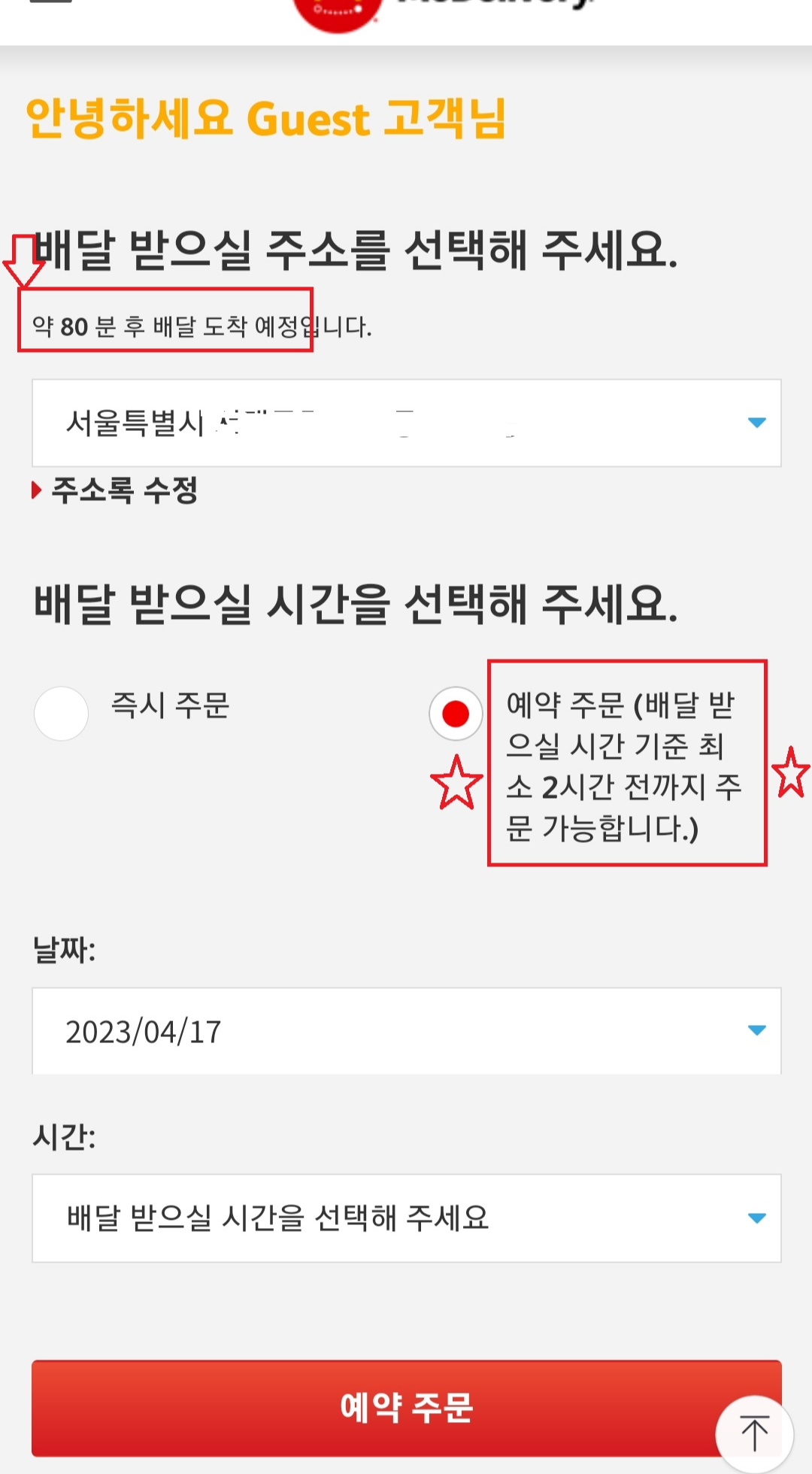The width and height of the screenshot is (812, 1474).
Task: Open the delivery time dropdown
Action: coord(406,1217)
